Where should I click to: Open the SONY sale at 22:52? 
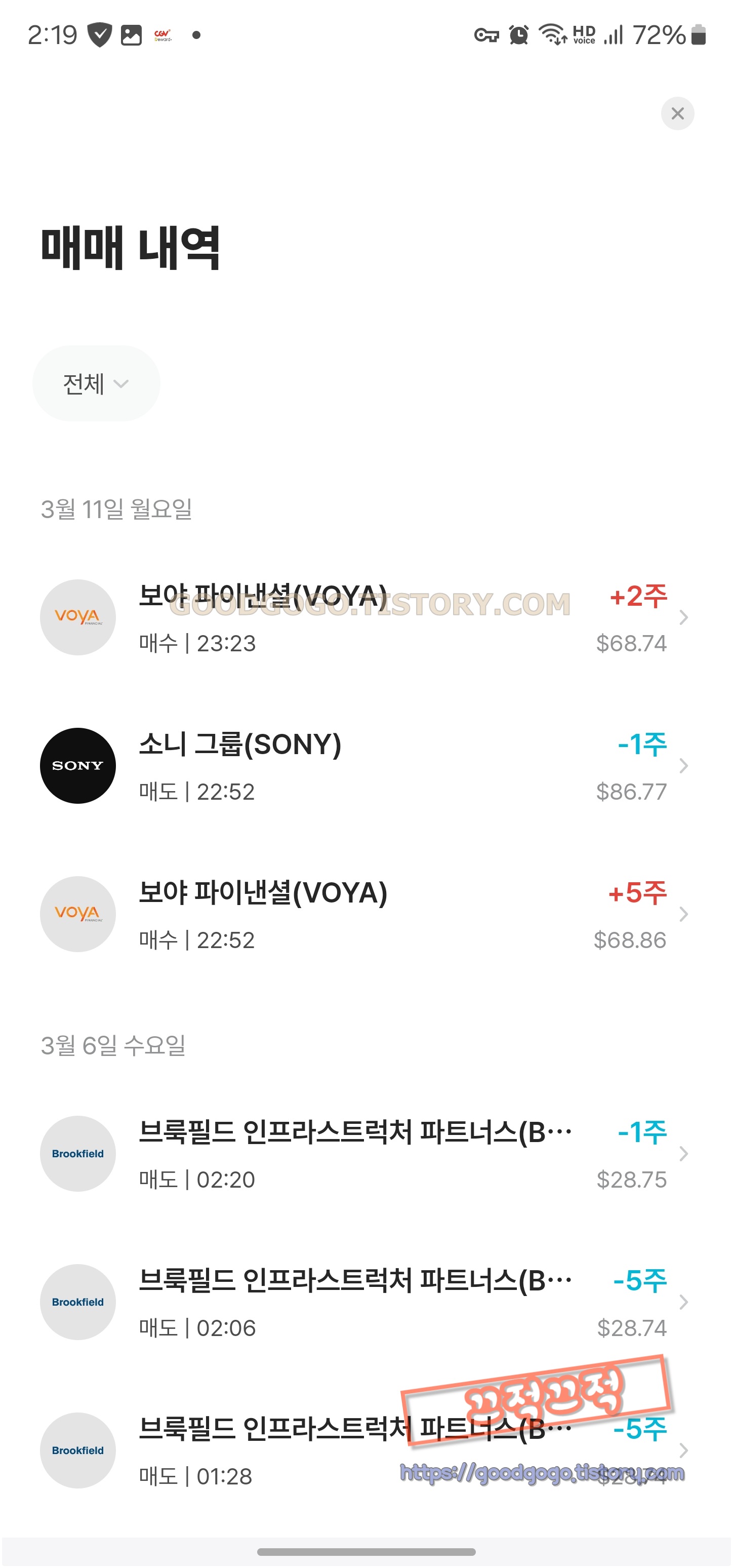point(366,766)
